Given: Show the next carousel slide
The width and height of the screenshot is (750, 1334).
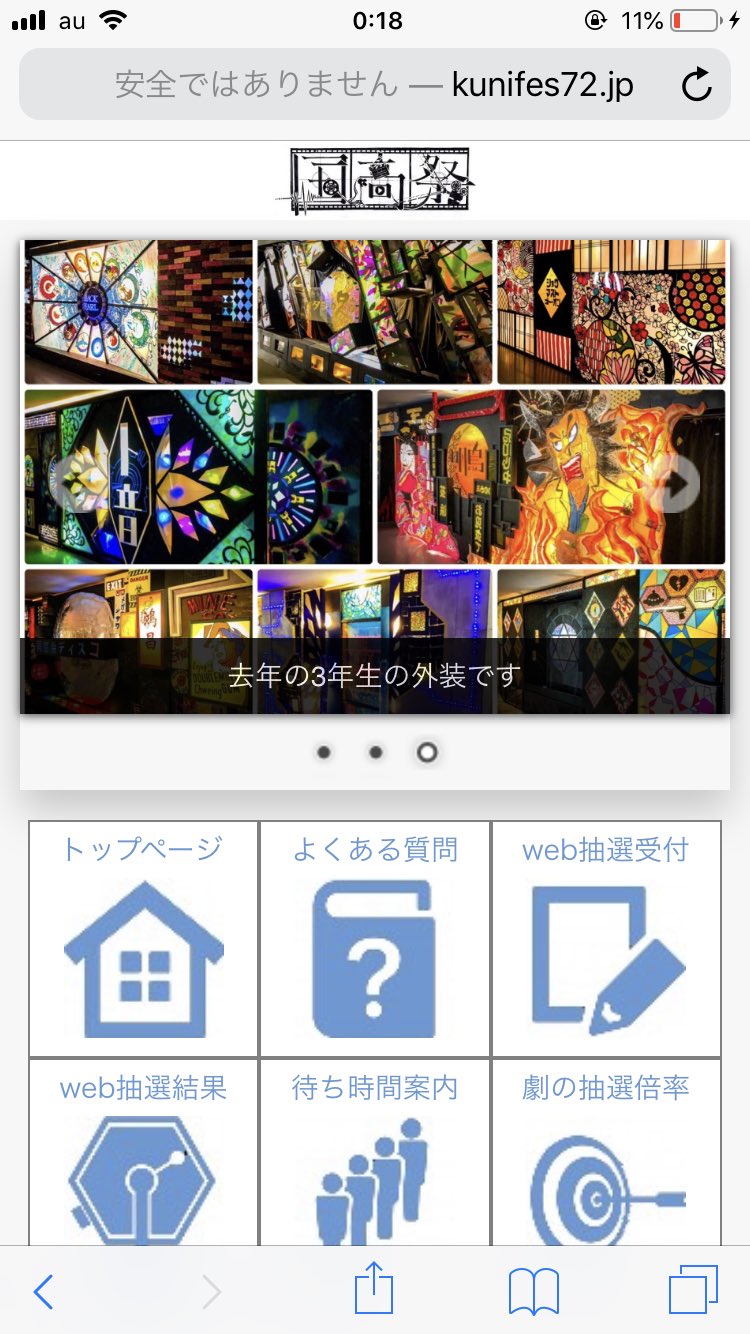Looking at the screenshot, I should (x=679, y=483).
